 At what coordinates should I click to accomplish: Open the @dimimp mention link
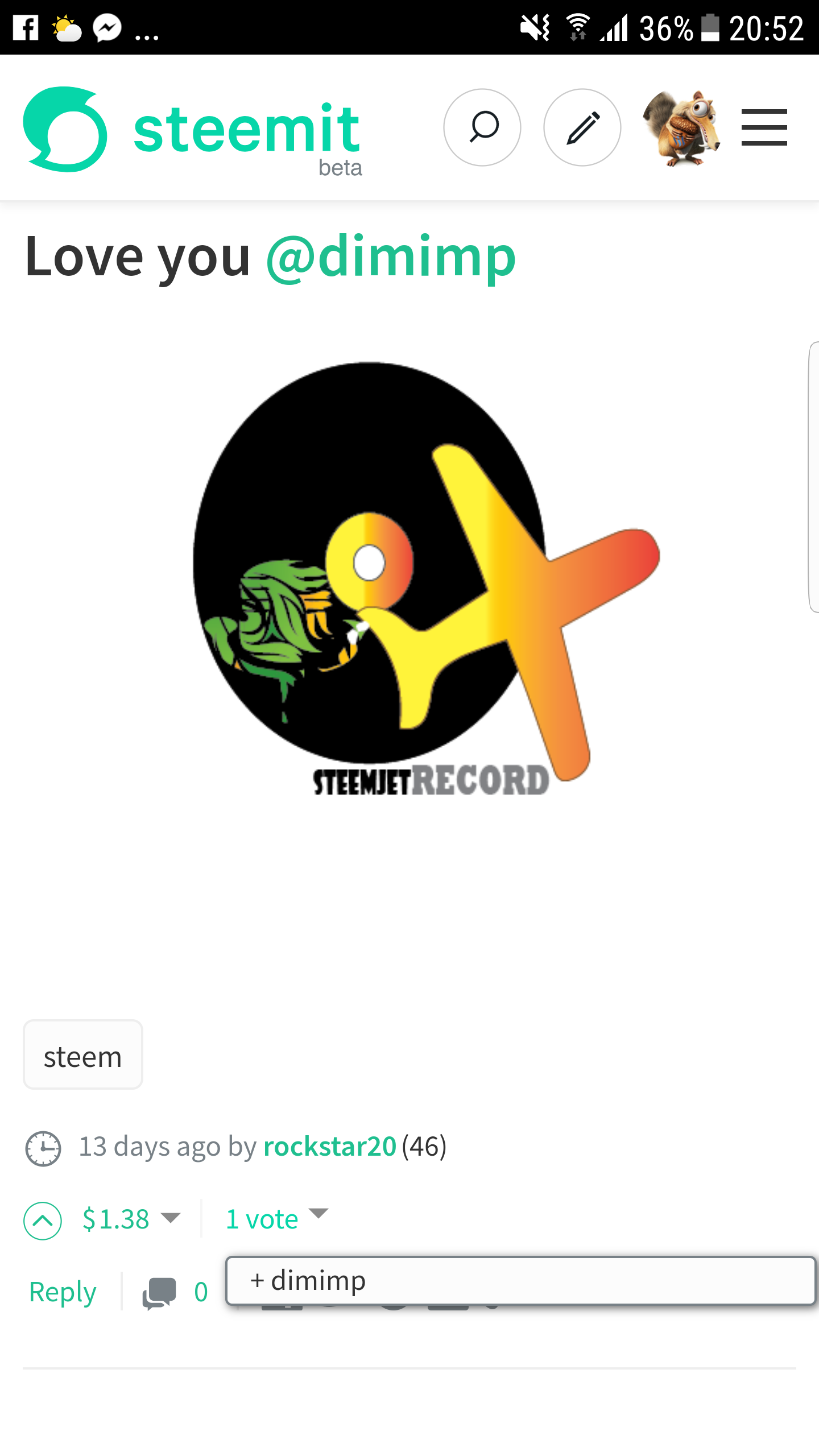[x=391, y=257]
